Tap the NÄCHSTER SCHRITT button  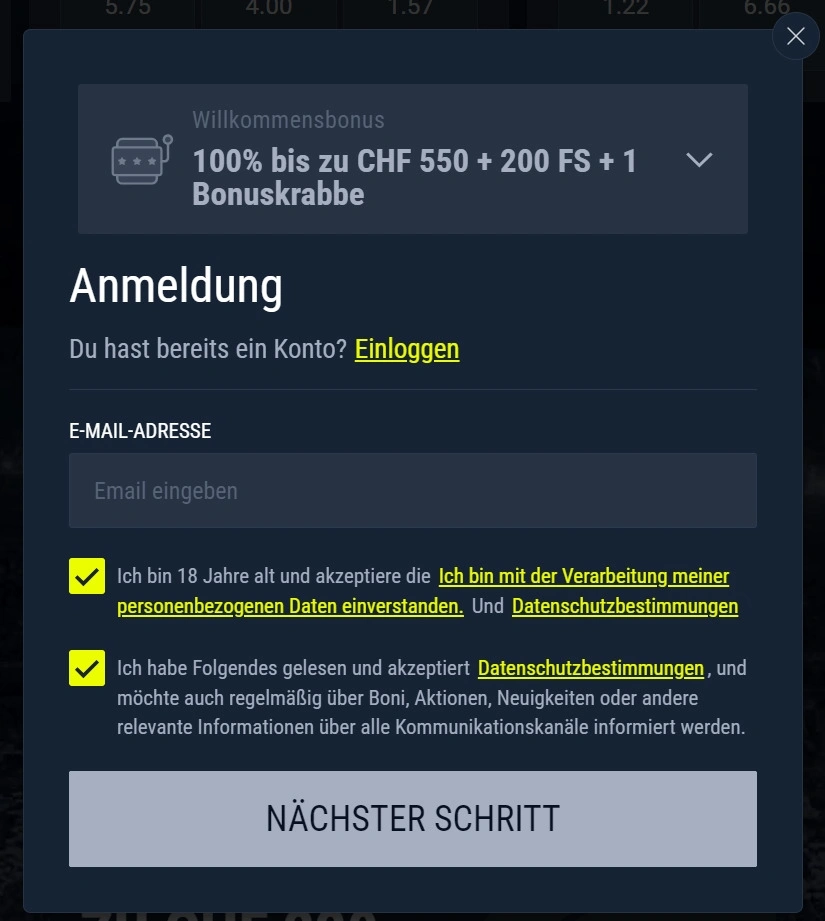[412, 818]
